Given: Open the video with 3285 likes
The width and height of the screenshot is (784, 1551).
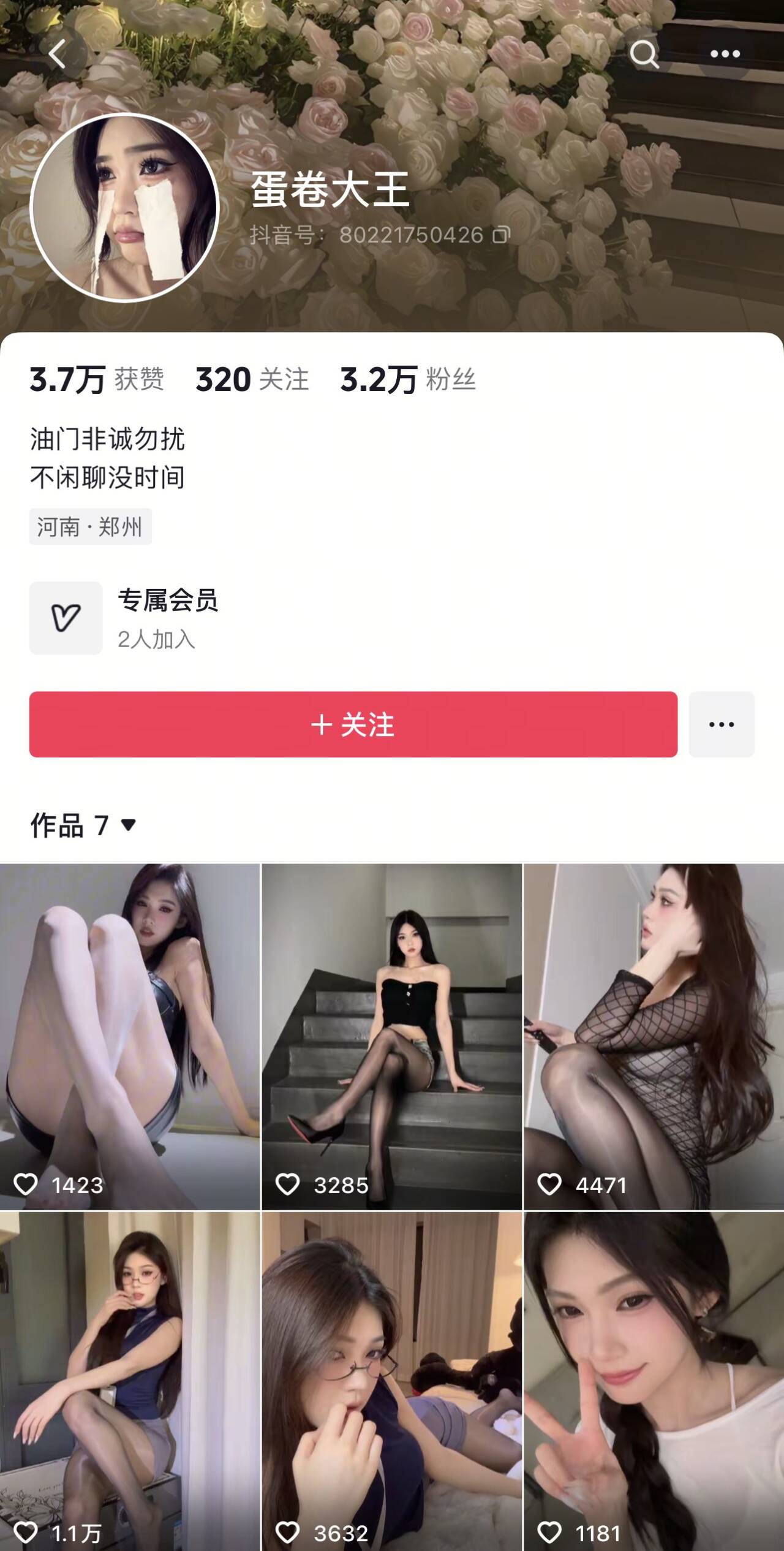Looking at the screenshot, I should (391, 1036).
